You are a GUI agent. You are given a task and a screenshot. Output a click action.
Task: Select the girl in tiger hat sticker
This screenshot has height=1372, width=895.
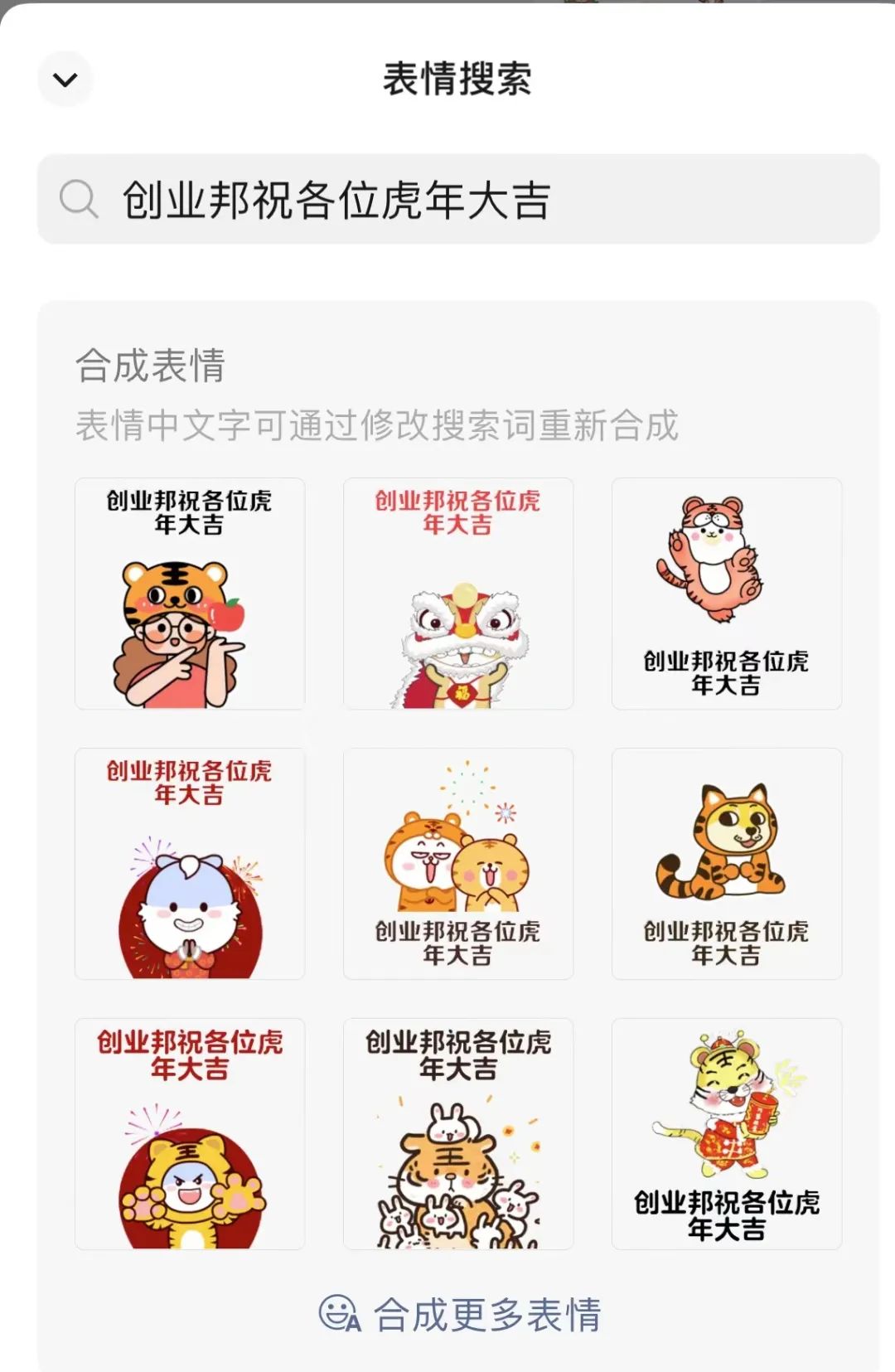pyautogui.click(x=190, y=594)
